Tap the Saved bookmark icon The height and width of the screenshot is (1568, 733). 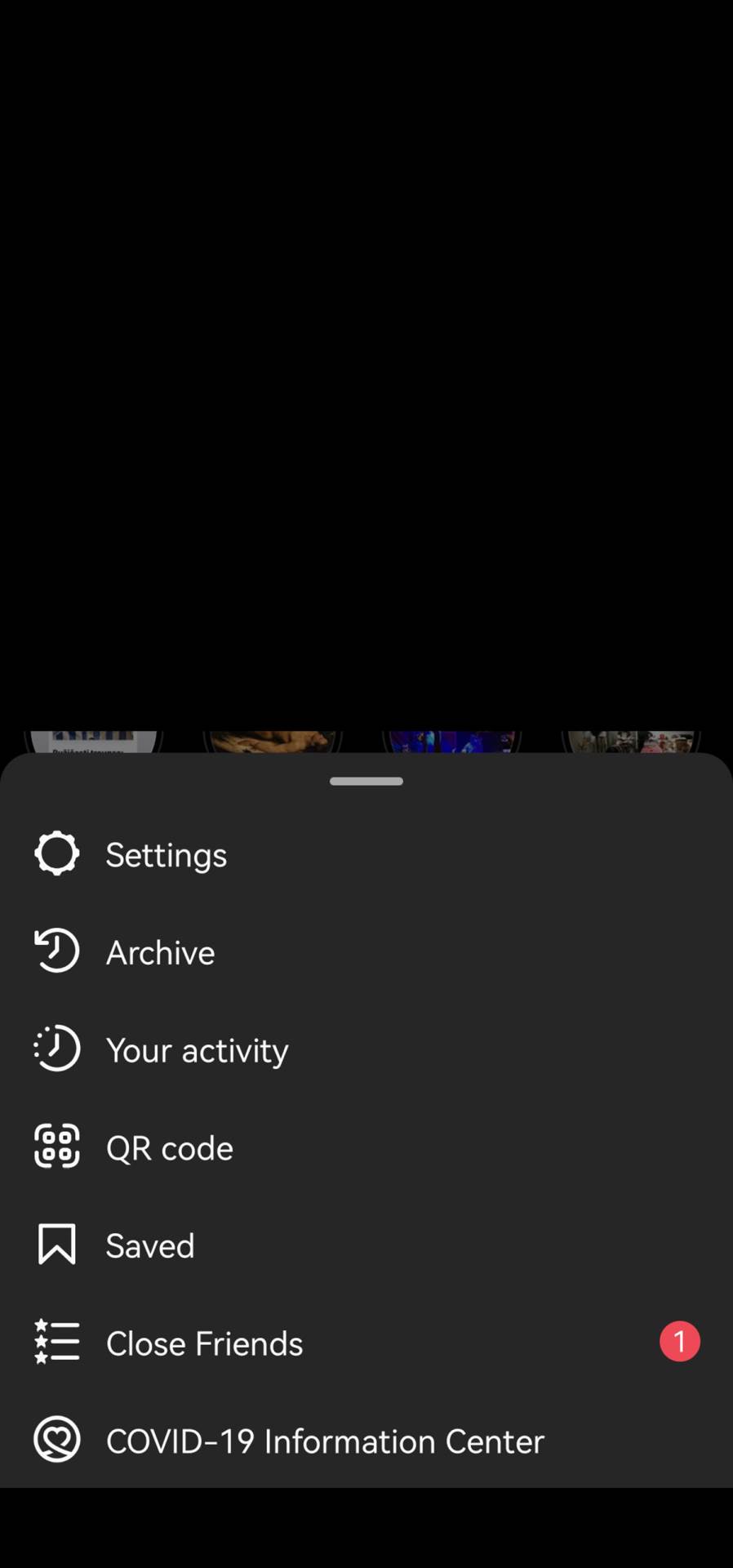point(56,1244)
